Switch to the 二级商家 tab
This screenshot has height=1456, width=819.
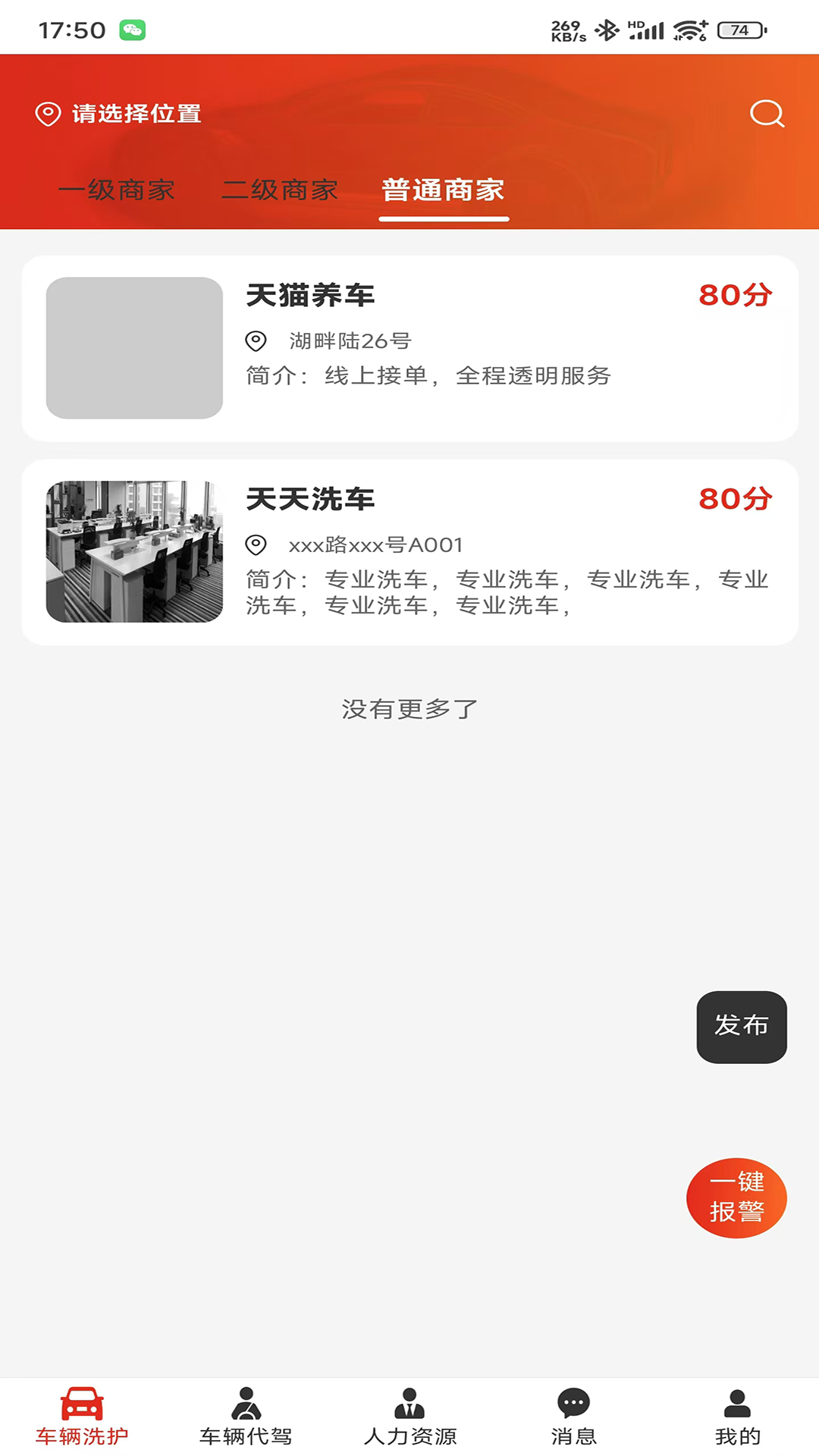(280, 190)
